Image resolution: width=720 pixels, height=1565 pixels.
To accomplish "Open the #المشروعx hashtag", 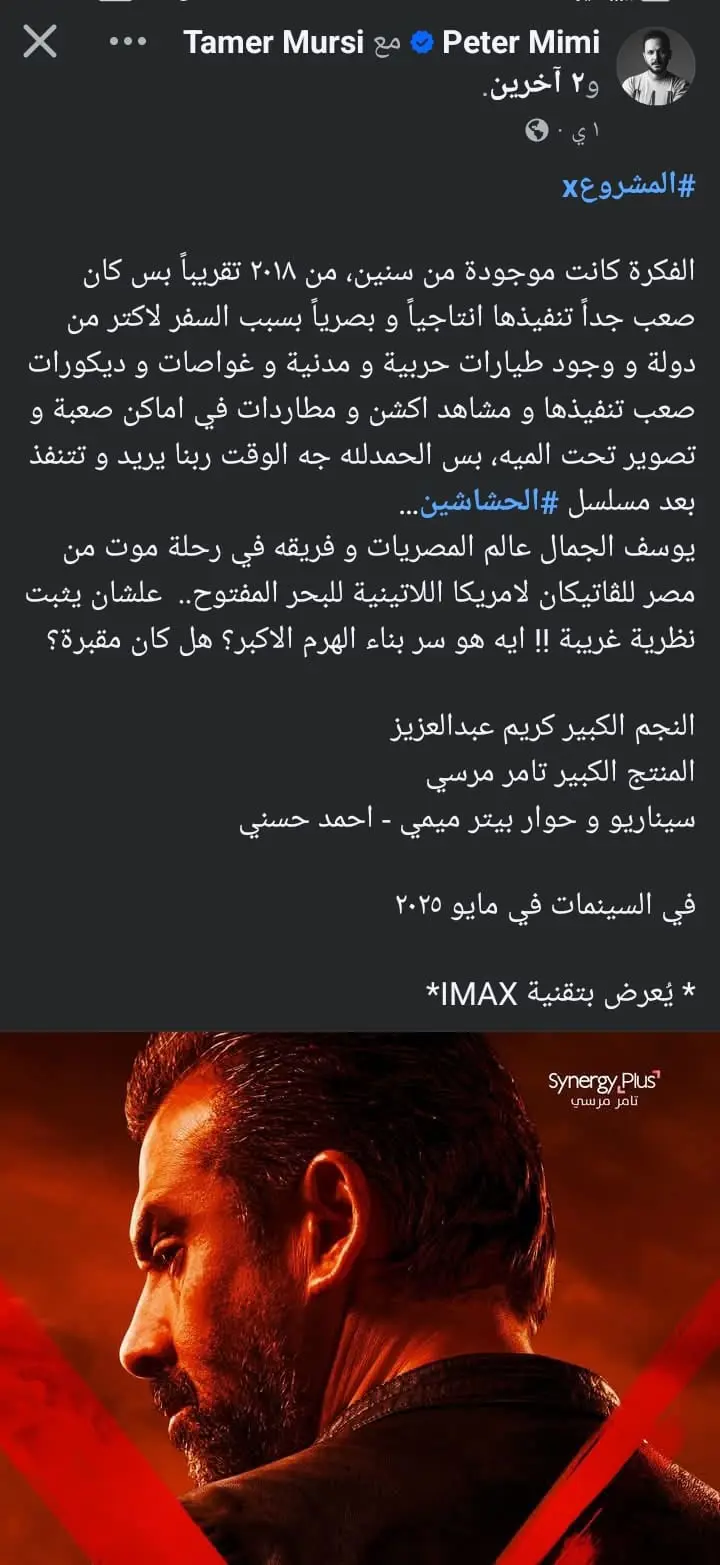I will pyautogui.click(x=628, y=188).
